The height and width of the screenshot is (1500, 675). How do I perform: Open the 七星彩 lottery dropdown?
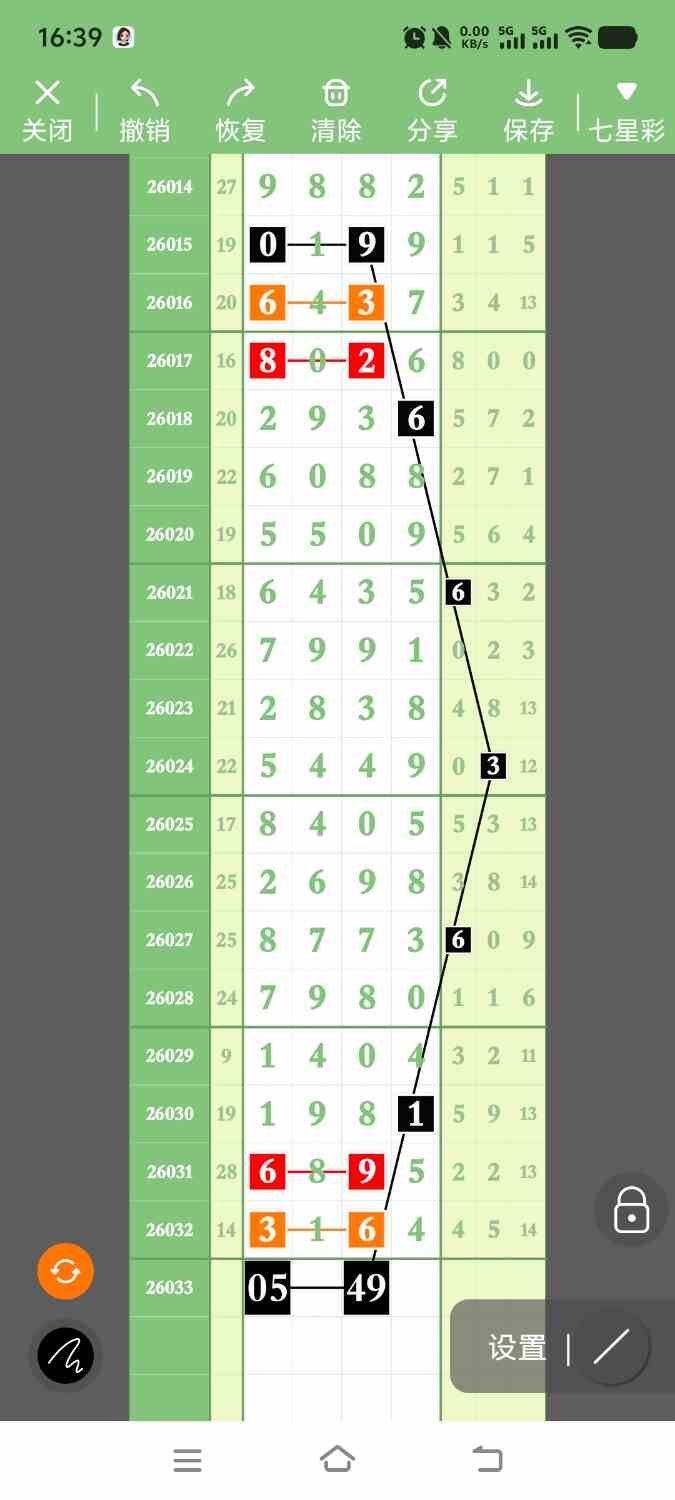(626, 111)
